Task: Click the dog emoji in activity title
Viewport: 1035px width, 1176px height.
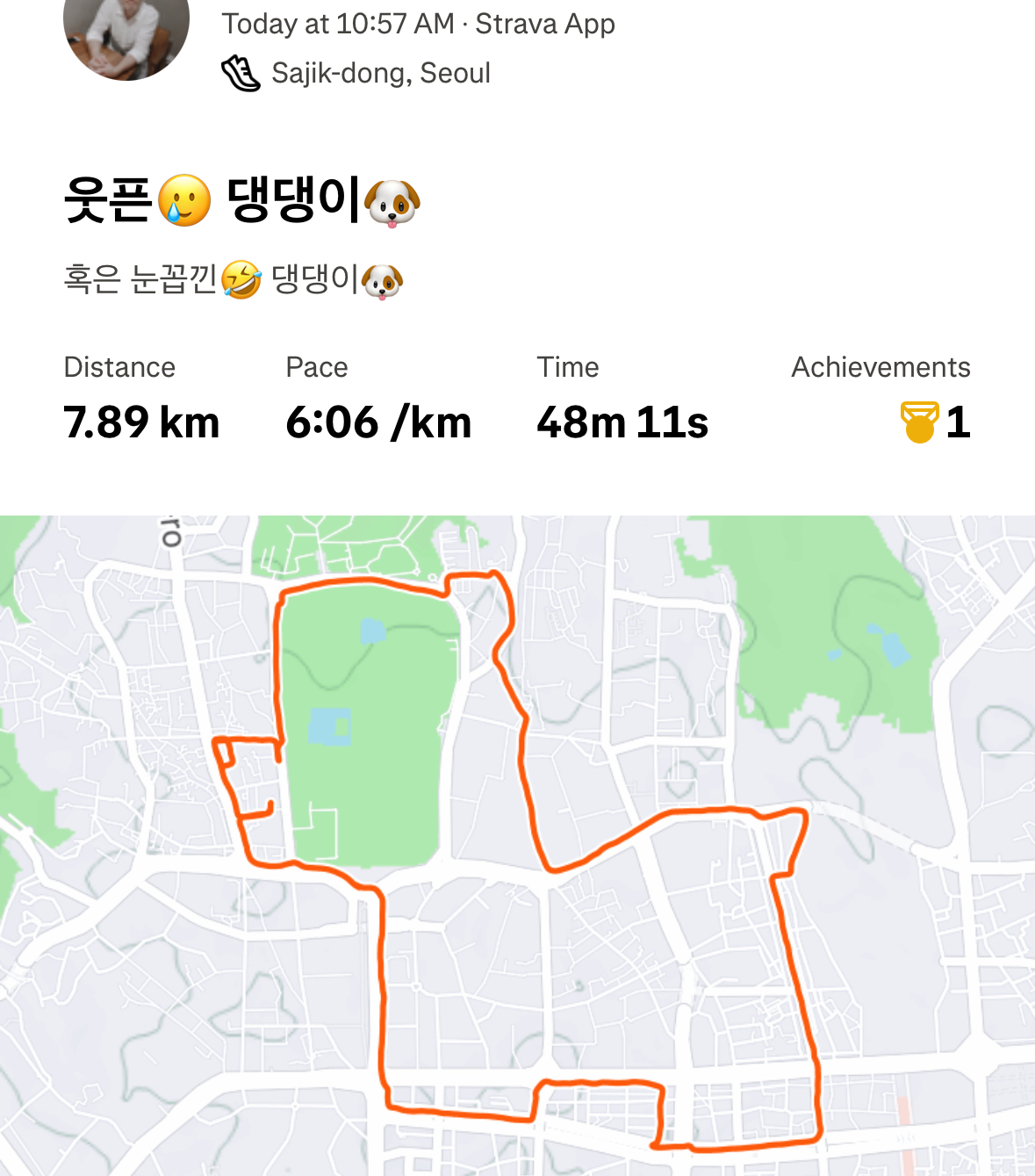Action: tap(394, 204)
